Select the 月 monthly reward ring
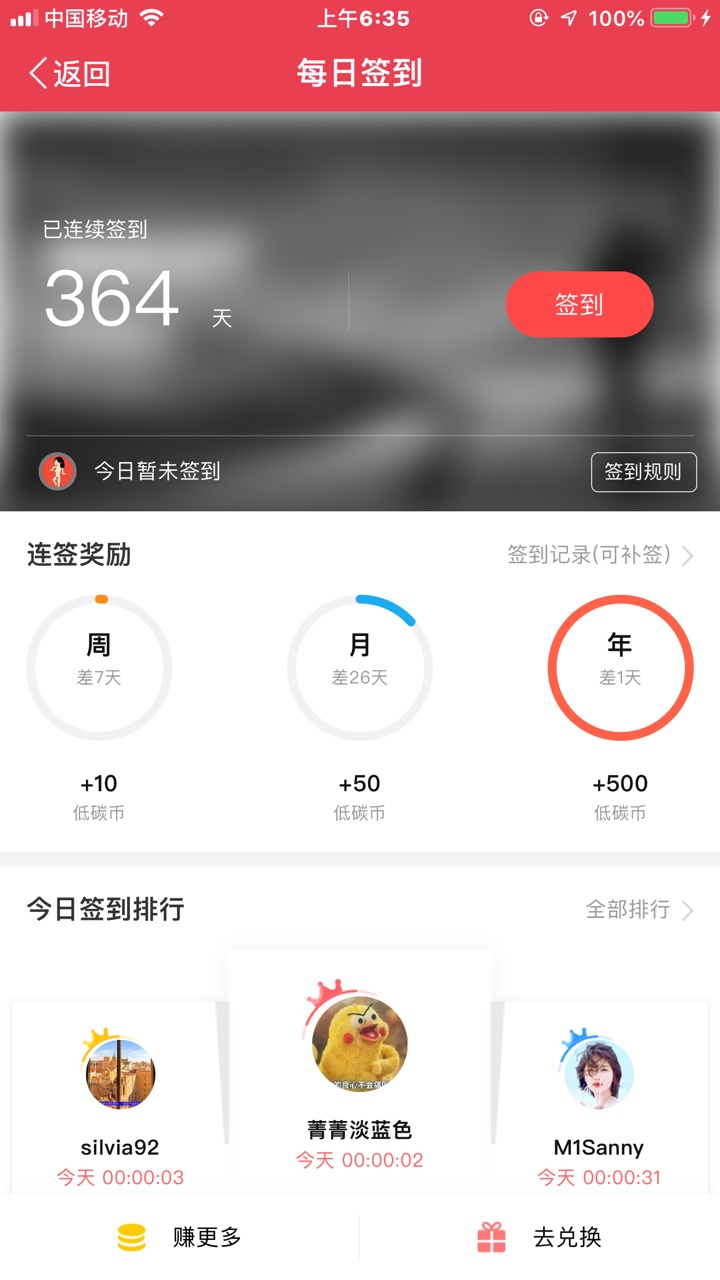The height and width of the screenshot is (1280, 720). (360, 668)
